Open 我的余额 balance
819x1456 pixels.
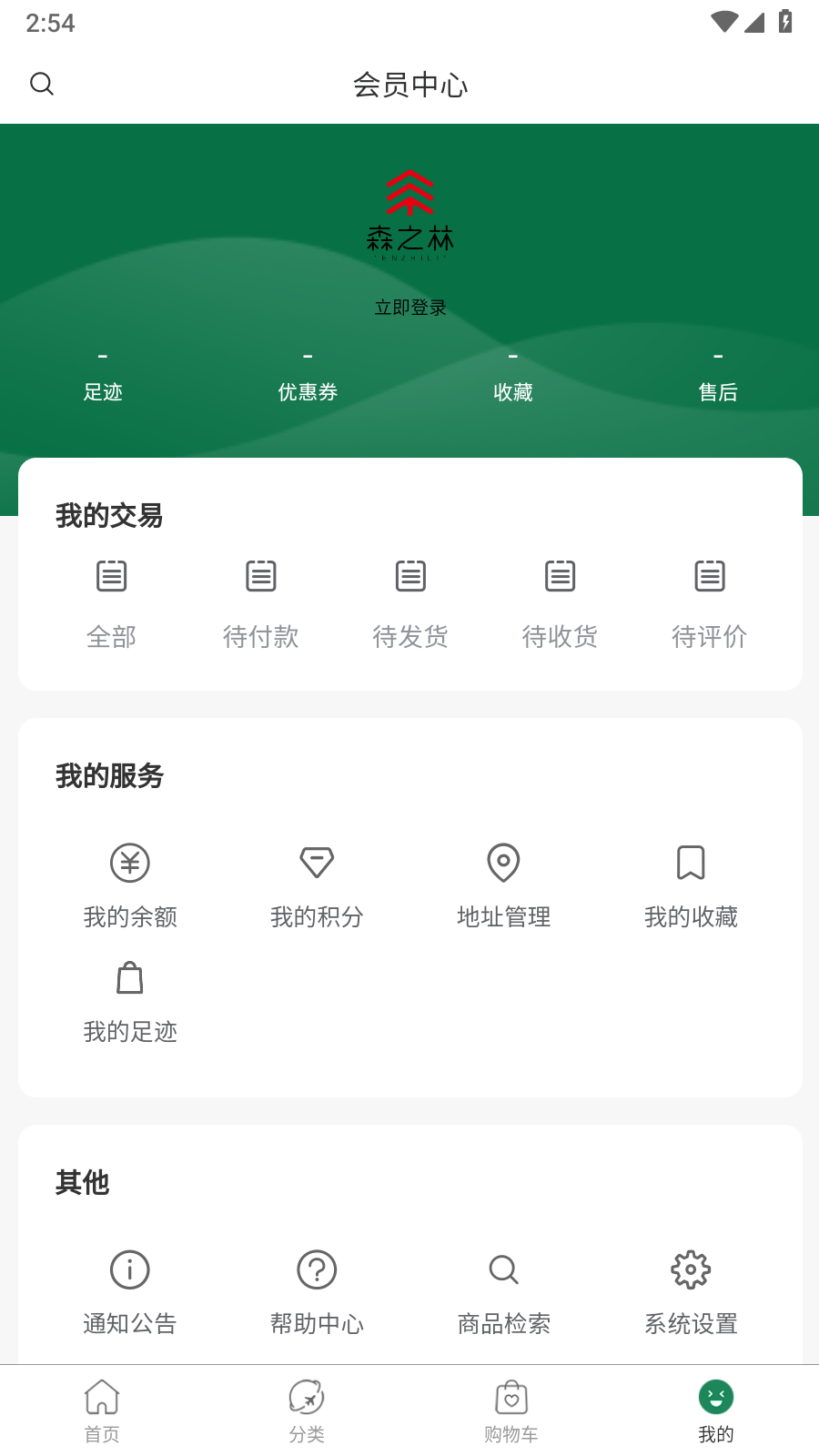130,885
